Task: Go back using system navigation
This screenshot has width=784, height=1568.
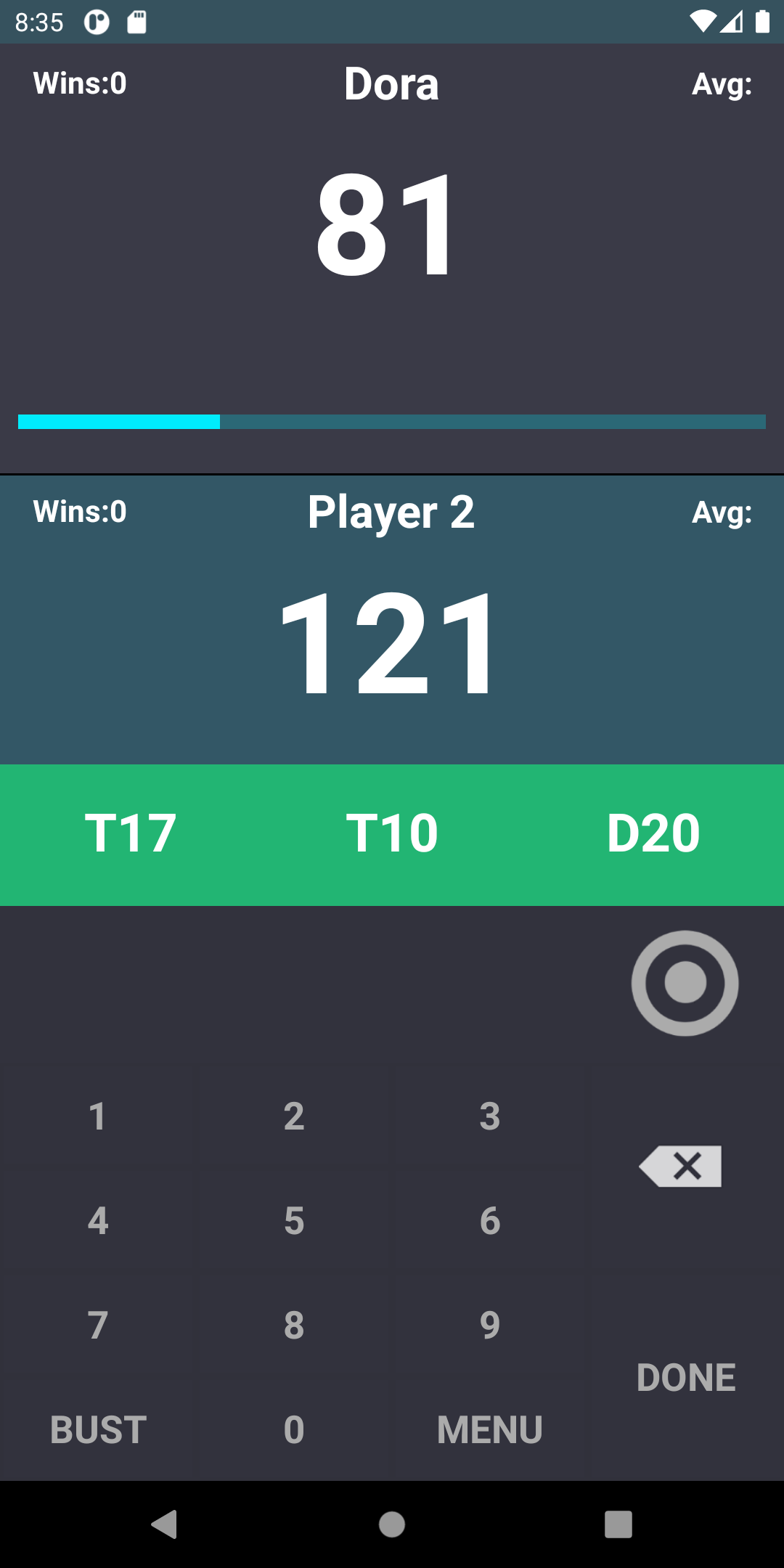Action: [165, 1524]
